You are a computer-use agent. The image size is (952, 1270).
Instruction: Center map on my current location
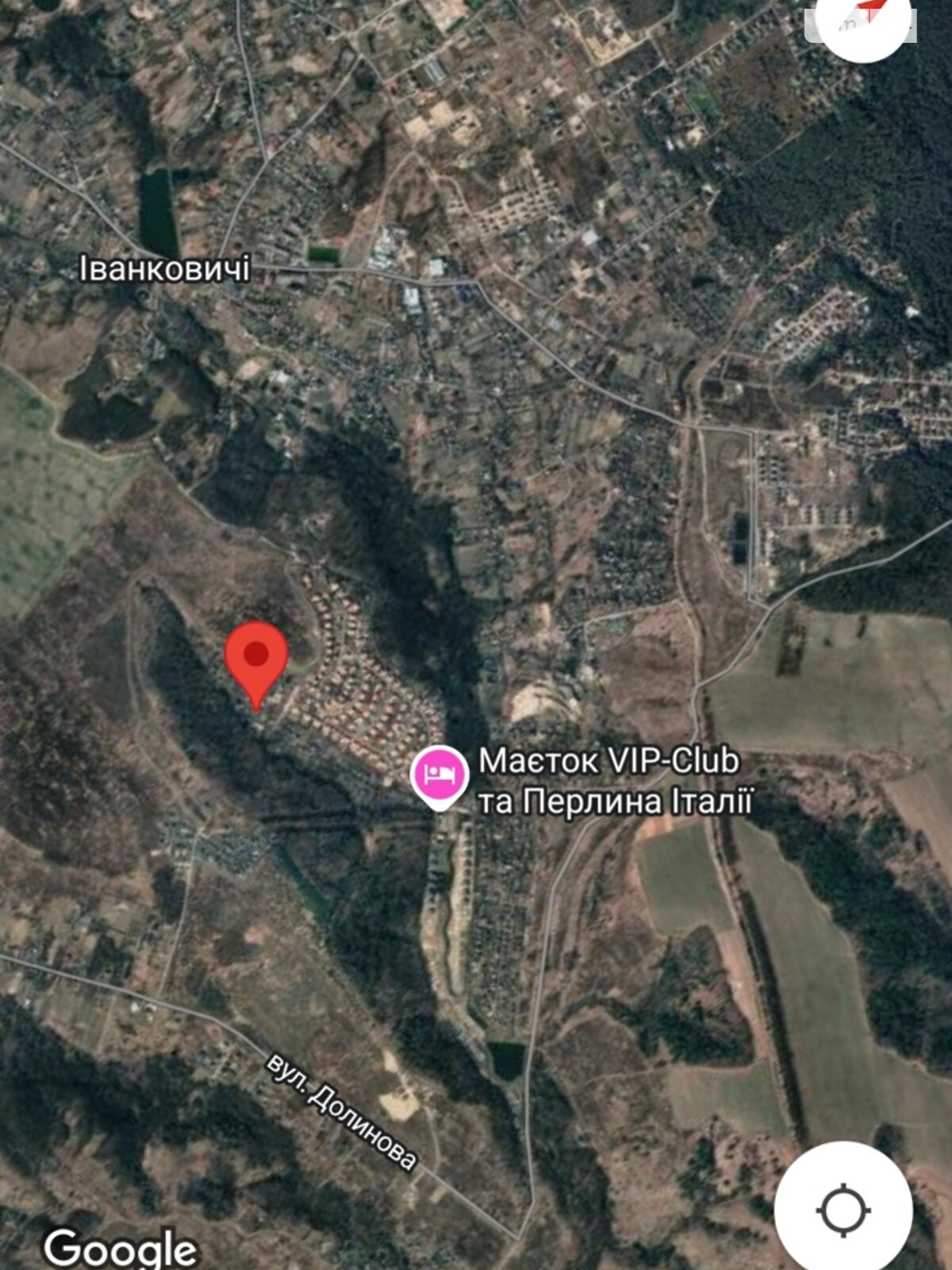pyautogui.click(x=843, y=1210)
